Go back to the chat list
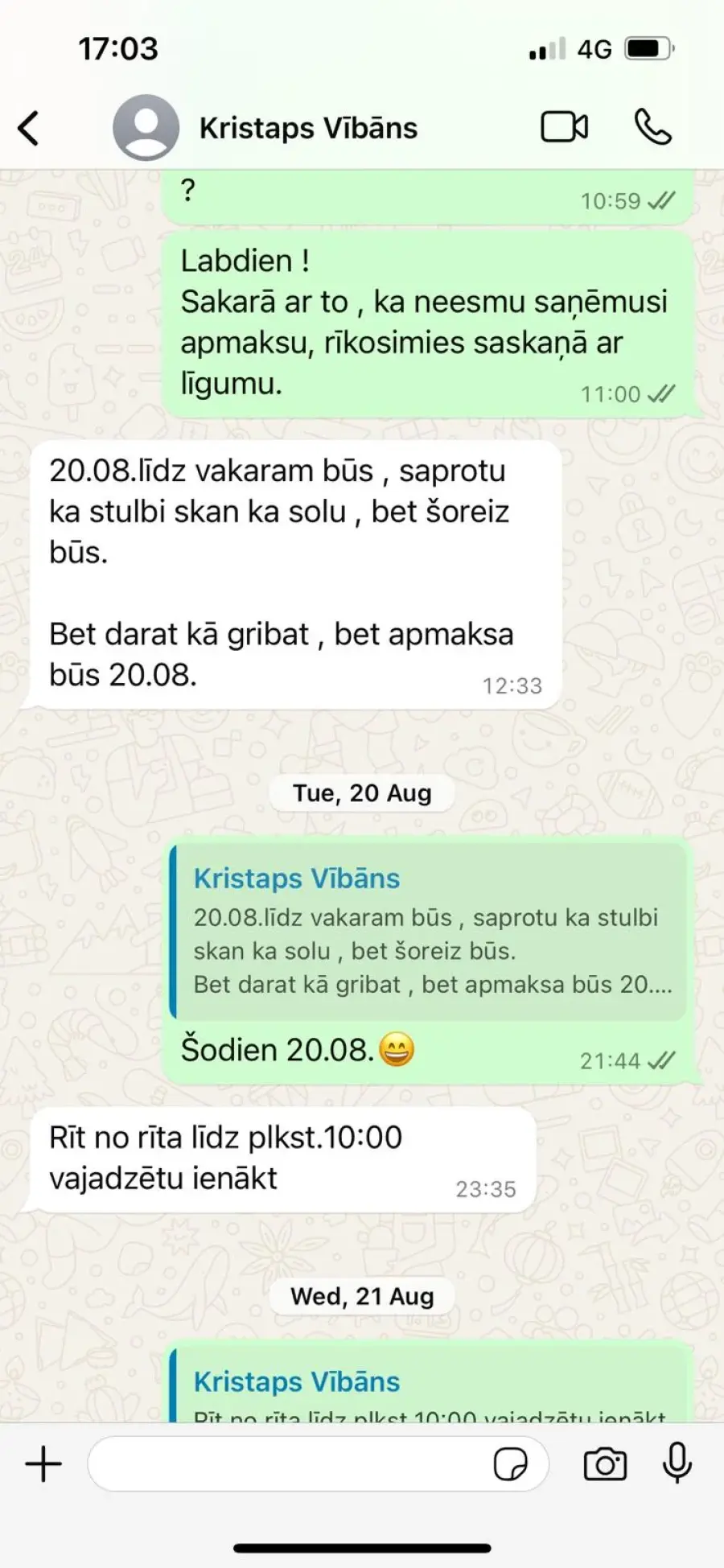The image size is (724, 1568). pos(29,128)
